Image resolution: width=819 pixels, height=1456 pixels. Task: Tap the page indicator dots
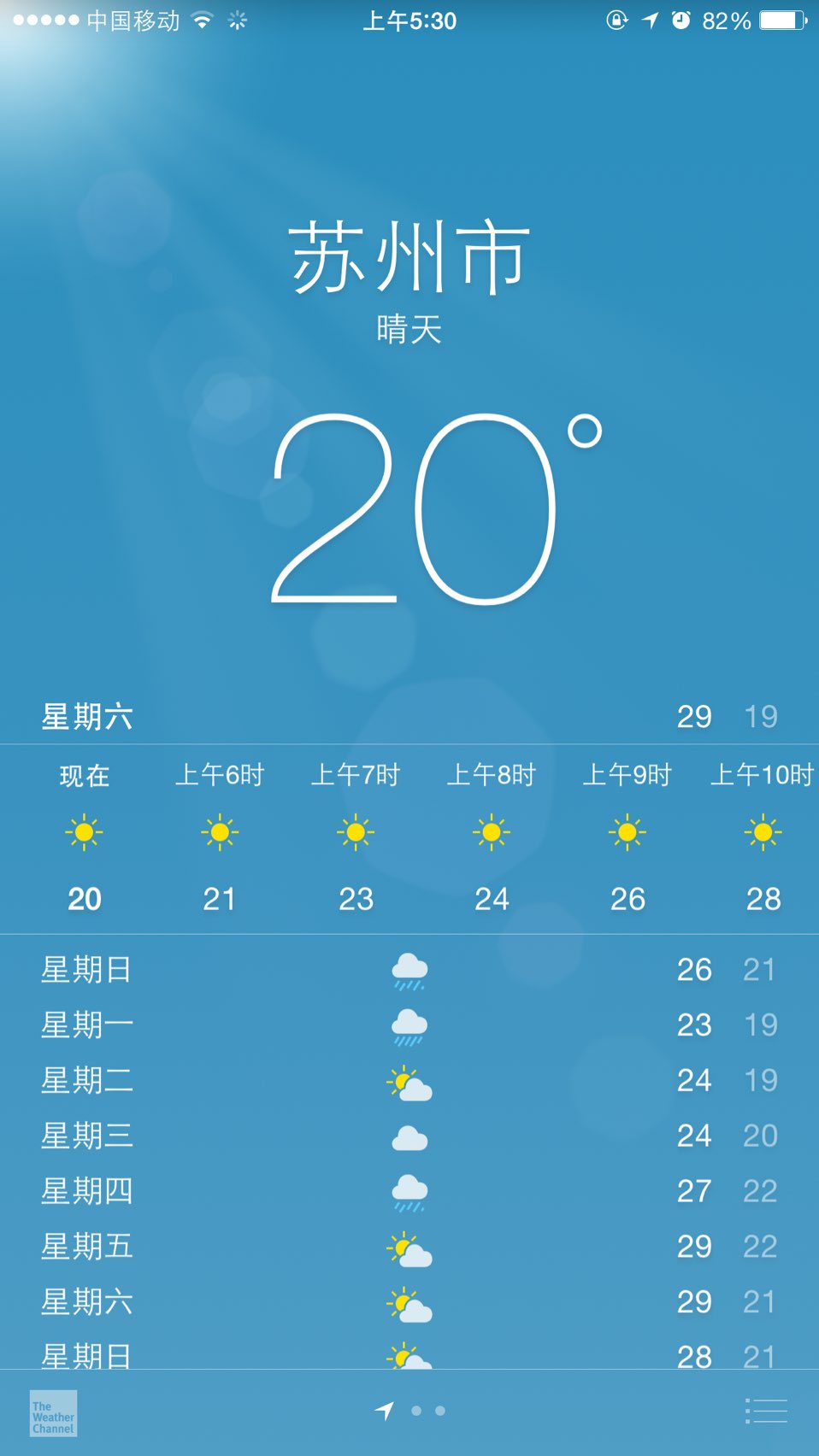tap(410, 1411)
